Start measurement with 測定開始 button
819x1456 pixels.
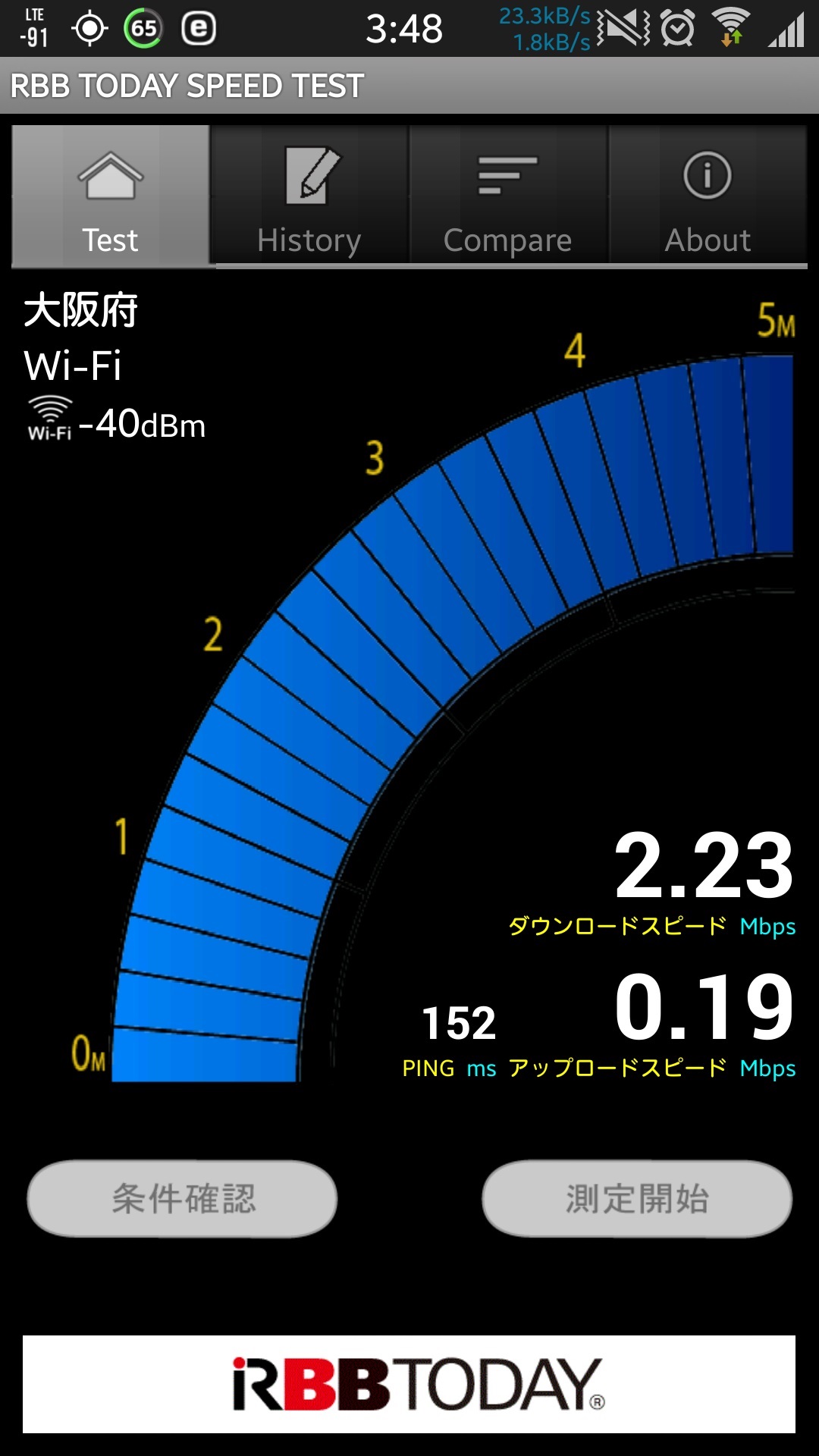(x=637, y=1199)
